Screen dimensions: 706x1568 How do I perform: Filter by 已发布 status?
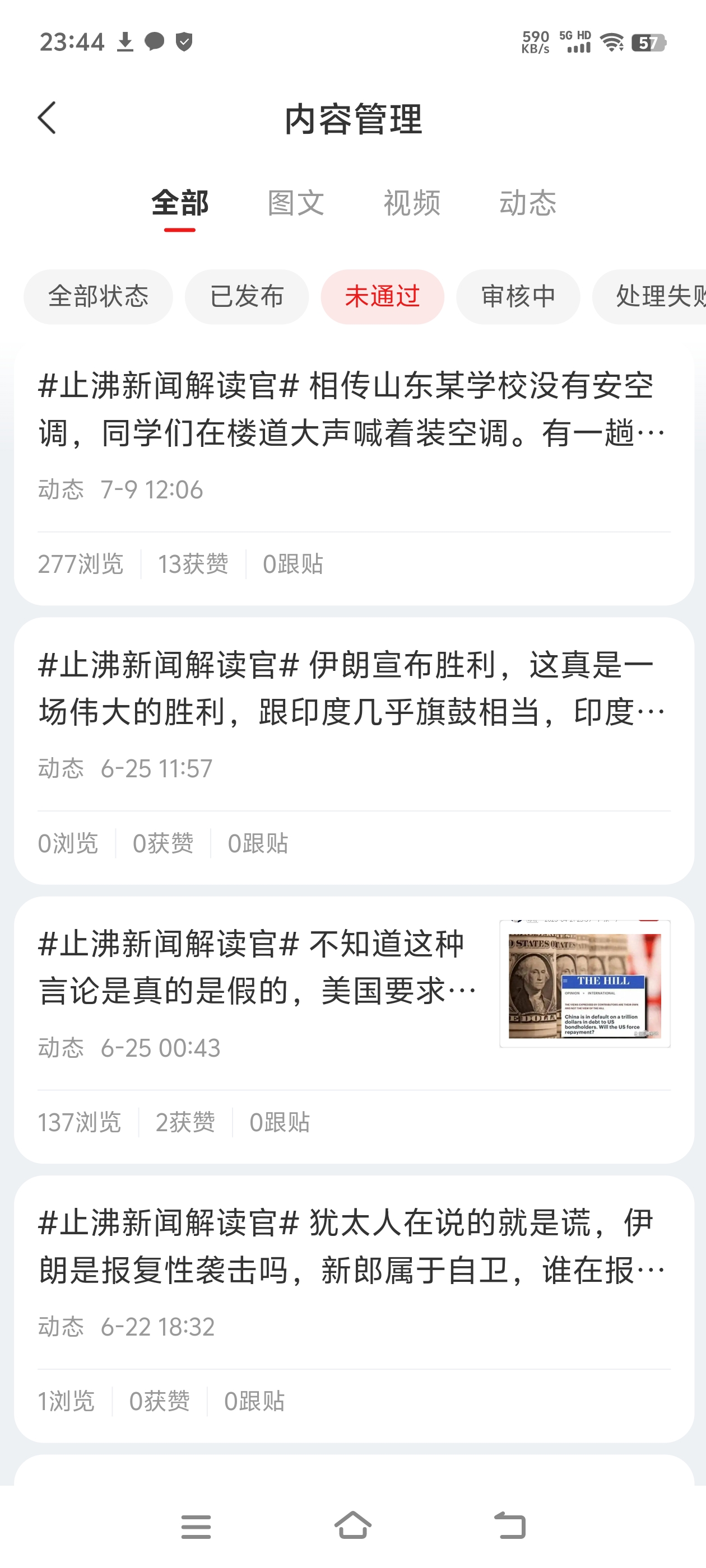pos(247,297)
